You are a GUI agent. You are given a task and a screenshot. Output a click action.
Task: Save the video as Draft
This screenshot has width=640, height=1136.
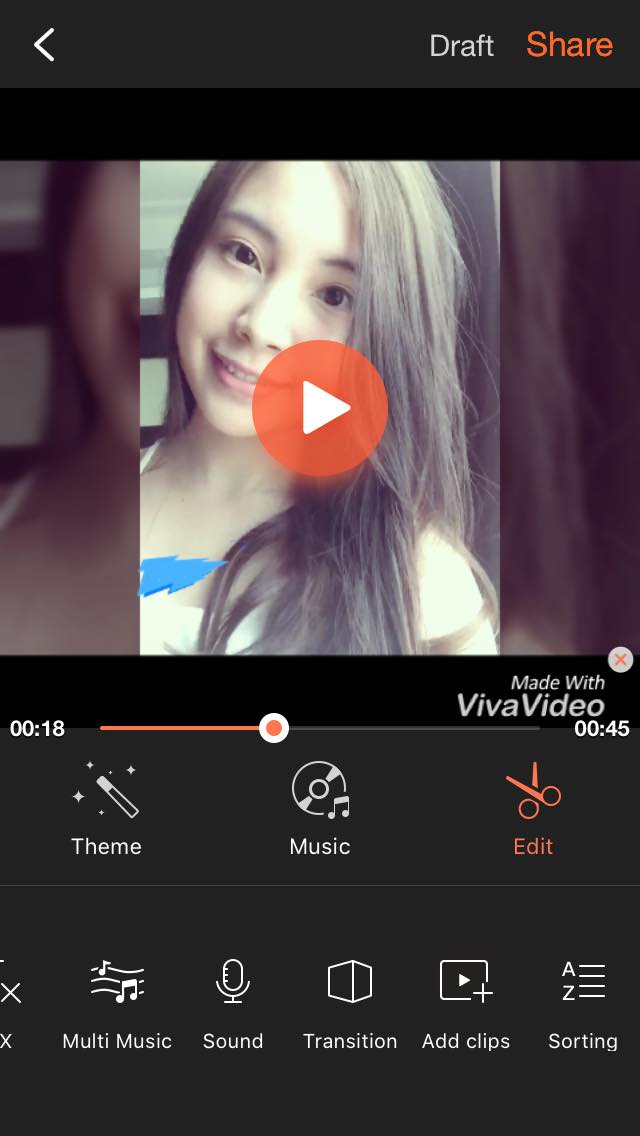(x=461, y=46)
